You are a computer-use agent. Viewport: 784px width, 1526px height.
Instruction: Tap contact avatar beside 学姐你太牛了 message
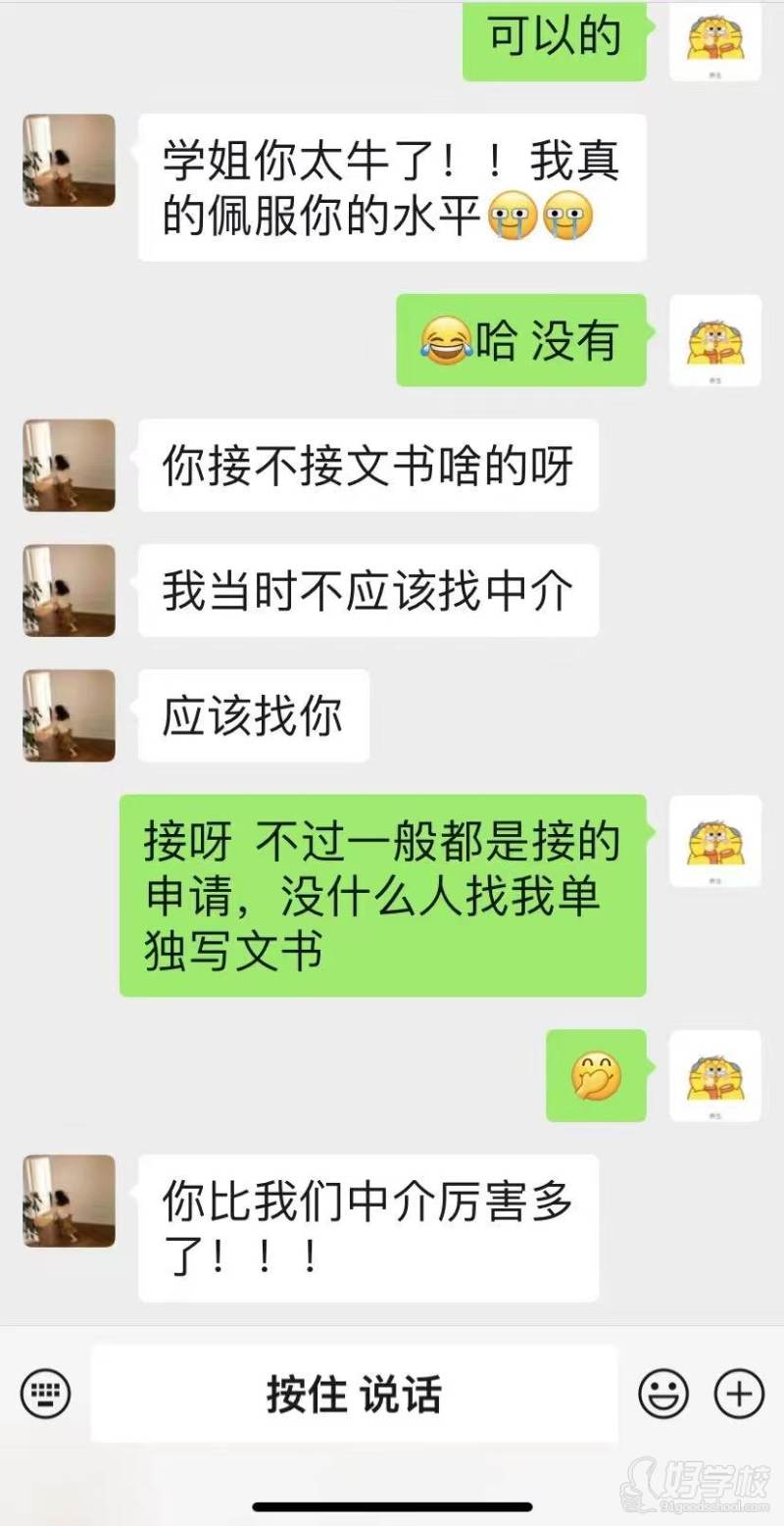[70, 161]
